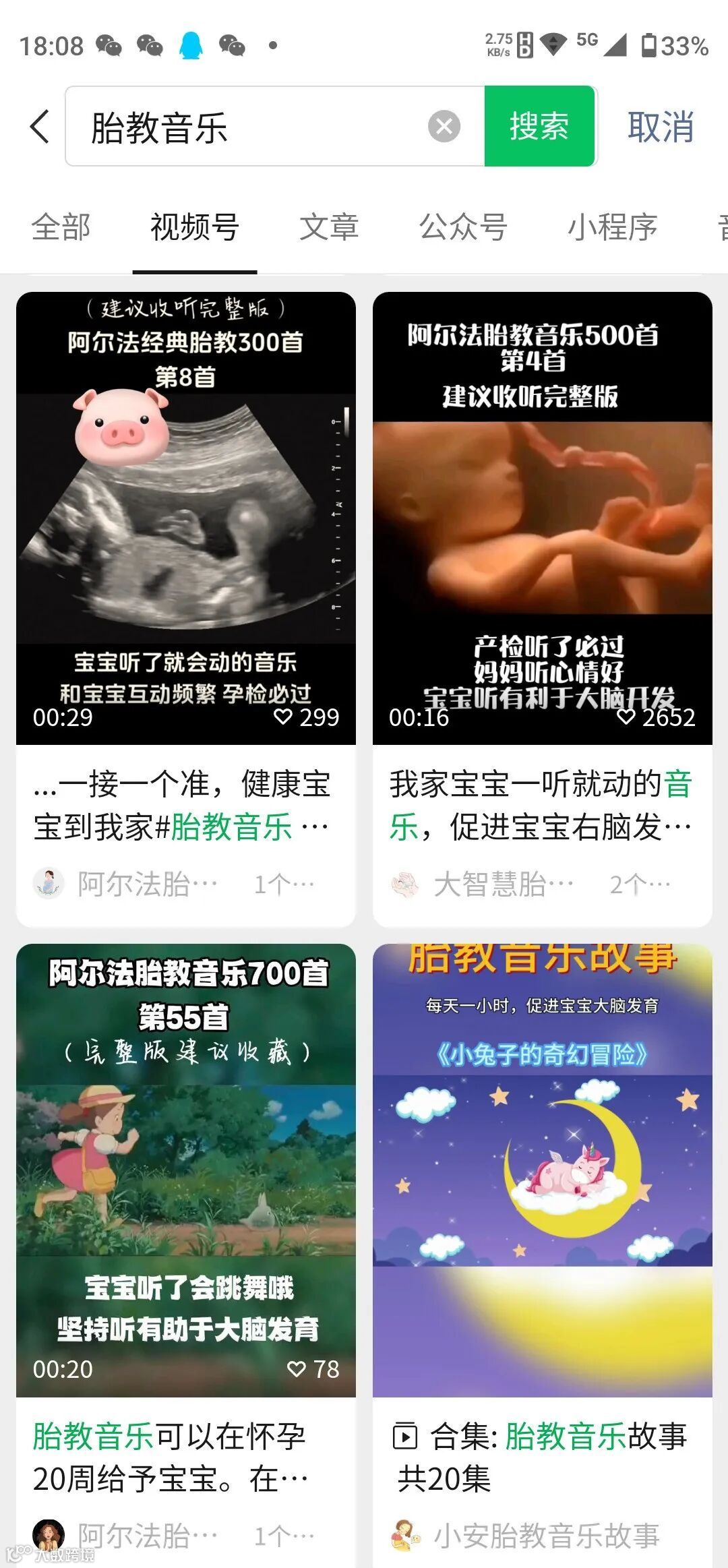
Task: Select the 视频号 tab
Action: click(195, 227)
